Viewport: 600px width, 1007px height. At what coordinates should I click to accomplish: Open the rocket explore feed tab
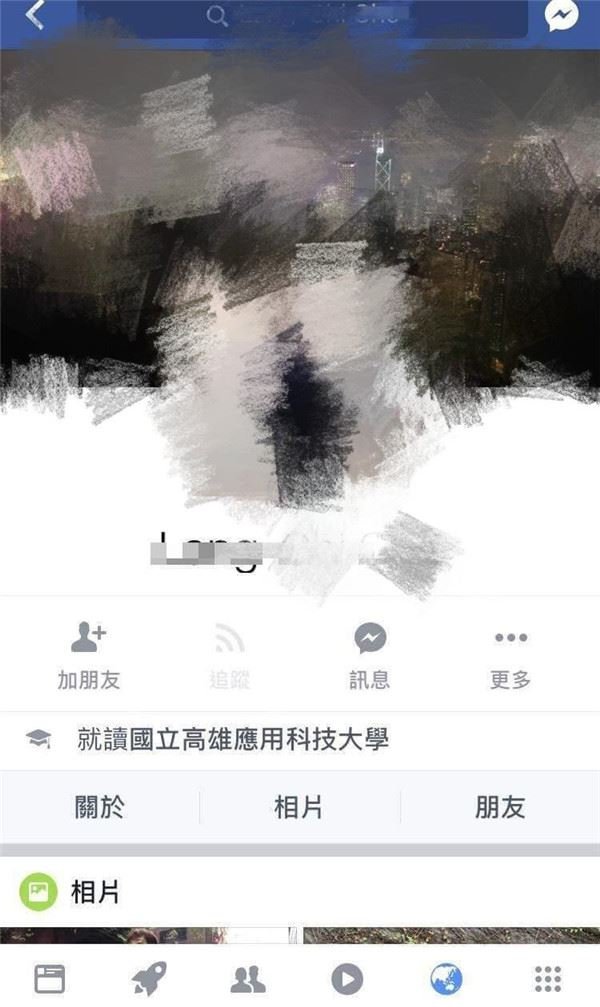point(149,979)
